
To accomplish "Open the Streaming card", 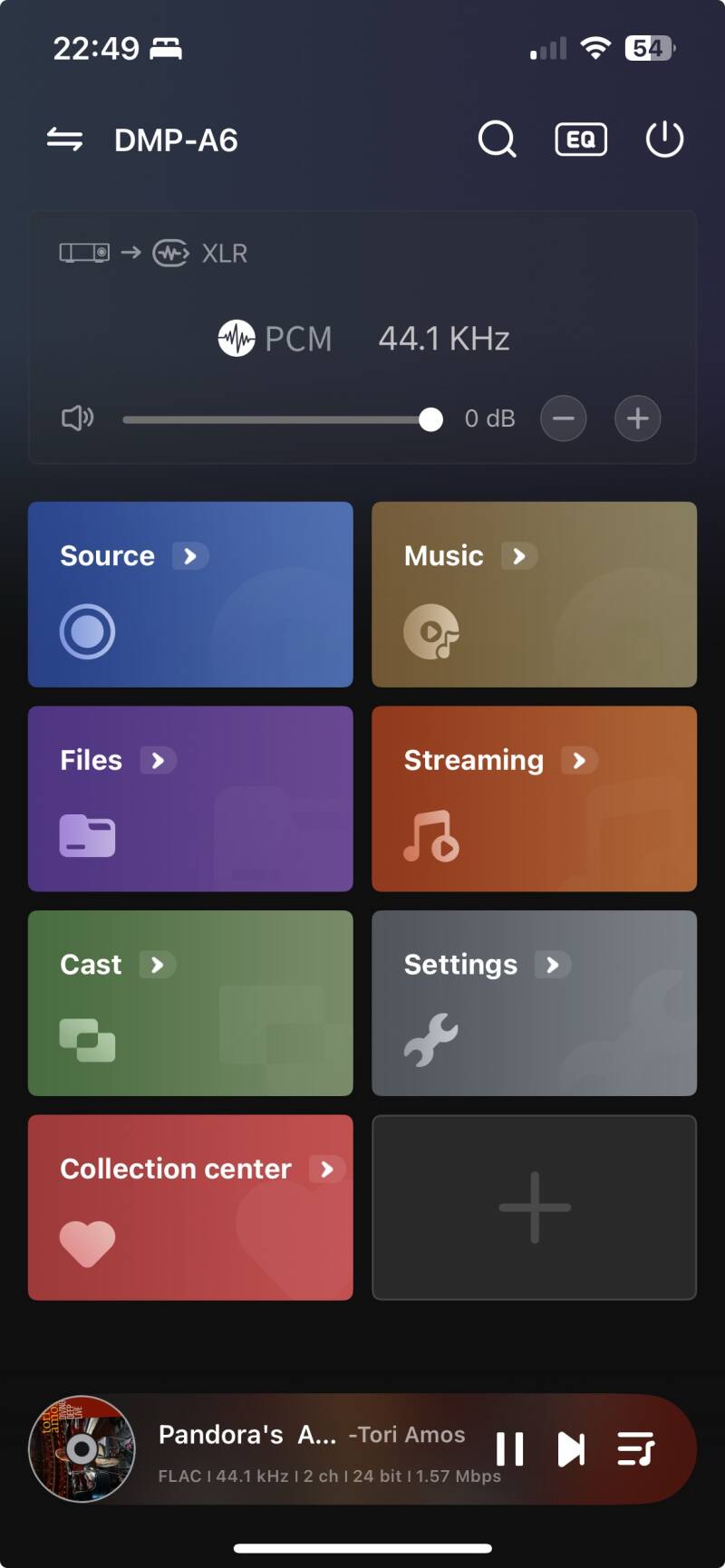I will tap(534, 799).
